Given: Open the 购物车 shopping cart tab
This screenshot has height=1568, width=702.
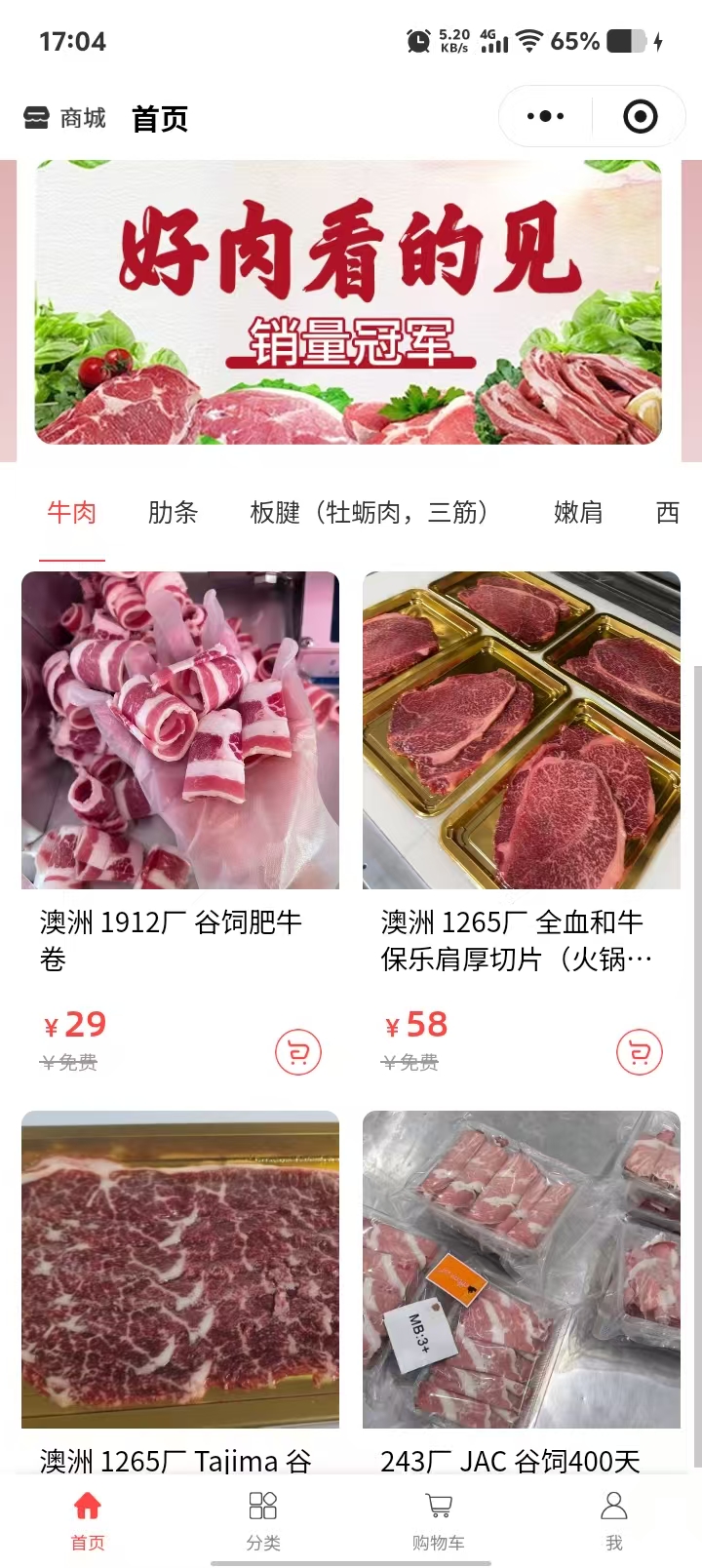Looking at the screenshot, I should pyautogui.click(x=439, y=1519).
